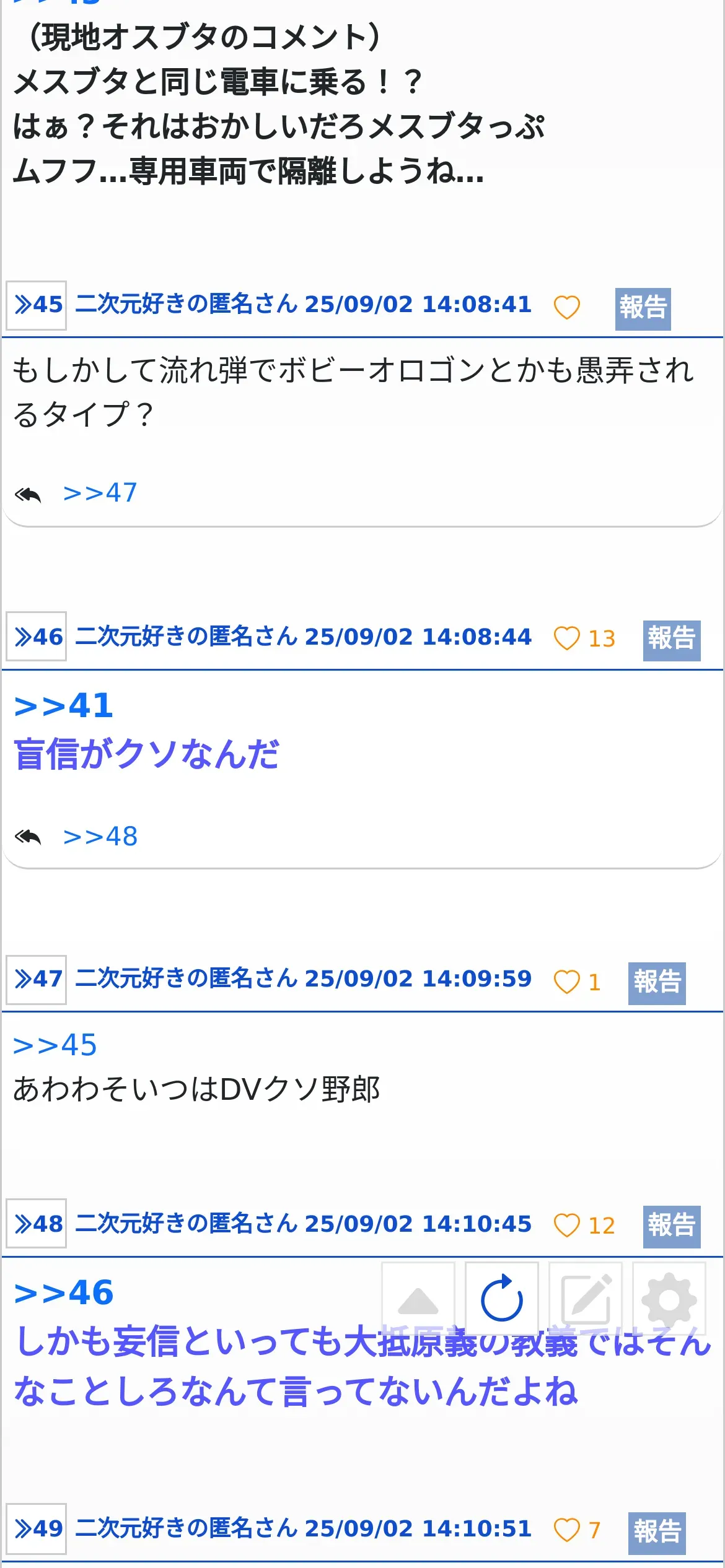Viewport: 725px width, 1568px height.
Task: Report post 47 using 報告
Action: [x=657, y=983]
